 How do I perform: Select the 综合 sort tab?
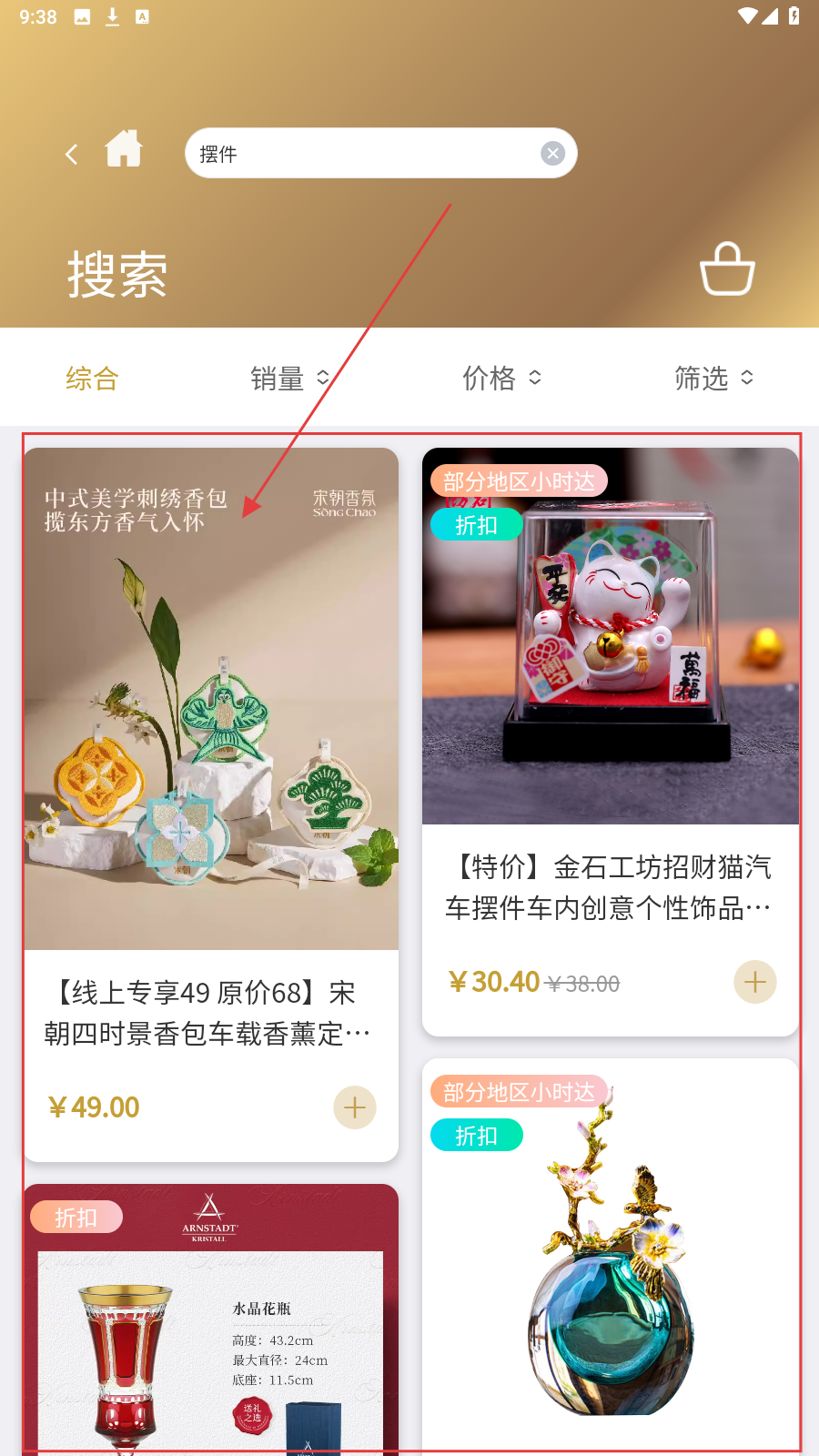[92, 379]
